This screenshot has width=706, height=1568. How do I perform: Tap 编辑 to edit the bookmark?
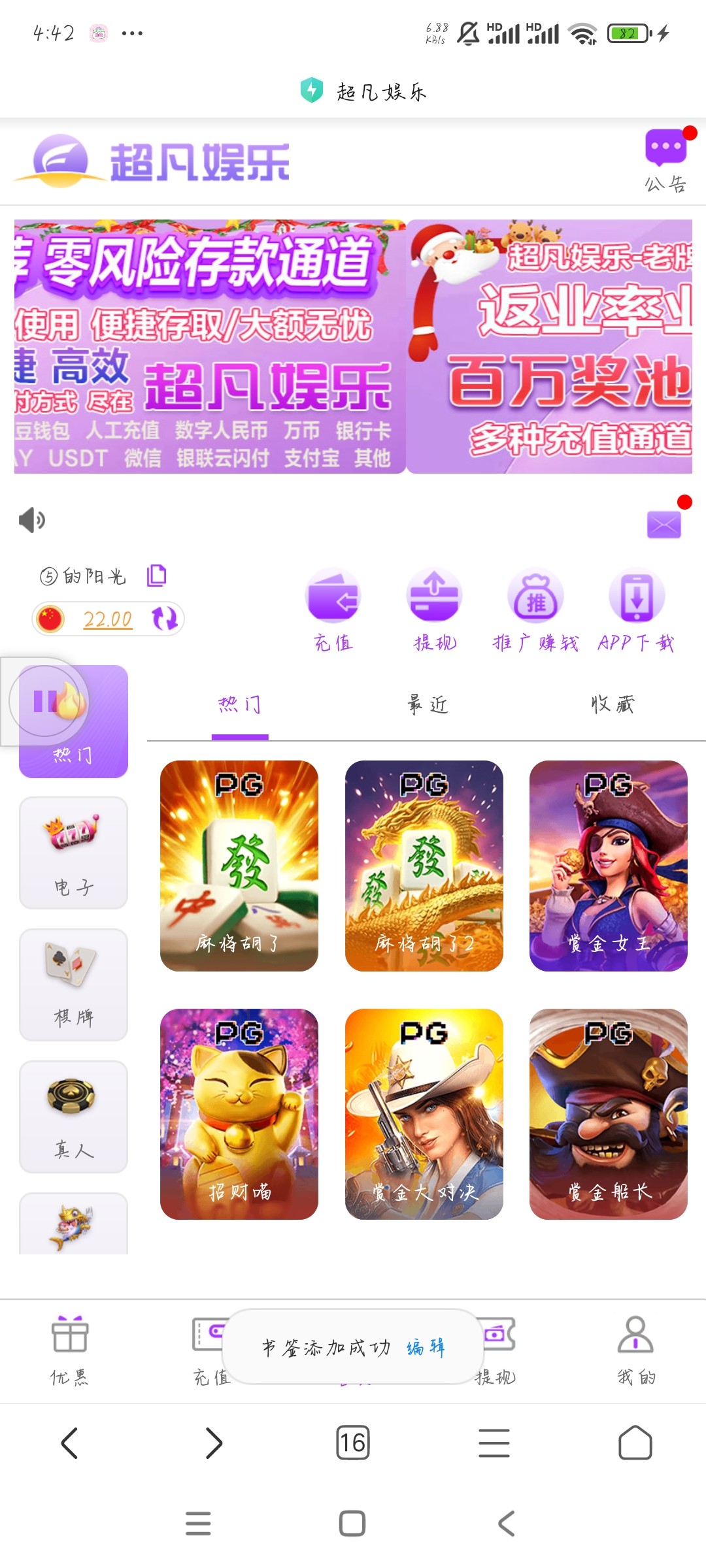pyautogui.click(x=426, y=1347)
